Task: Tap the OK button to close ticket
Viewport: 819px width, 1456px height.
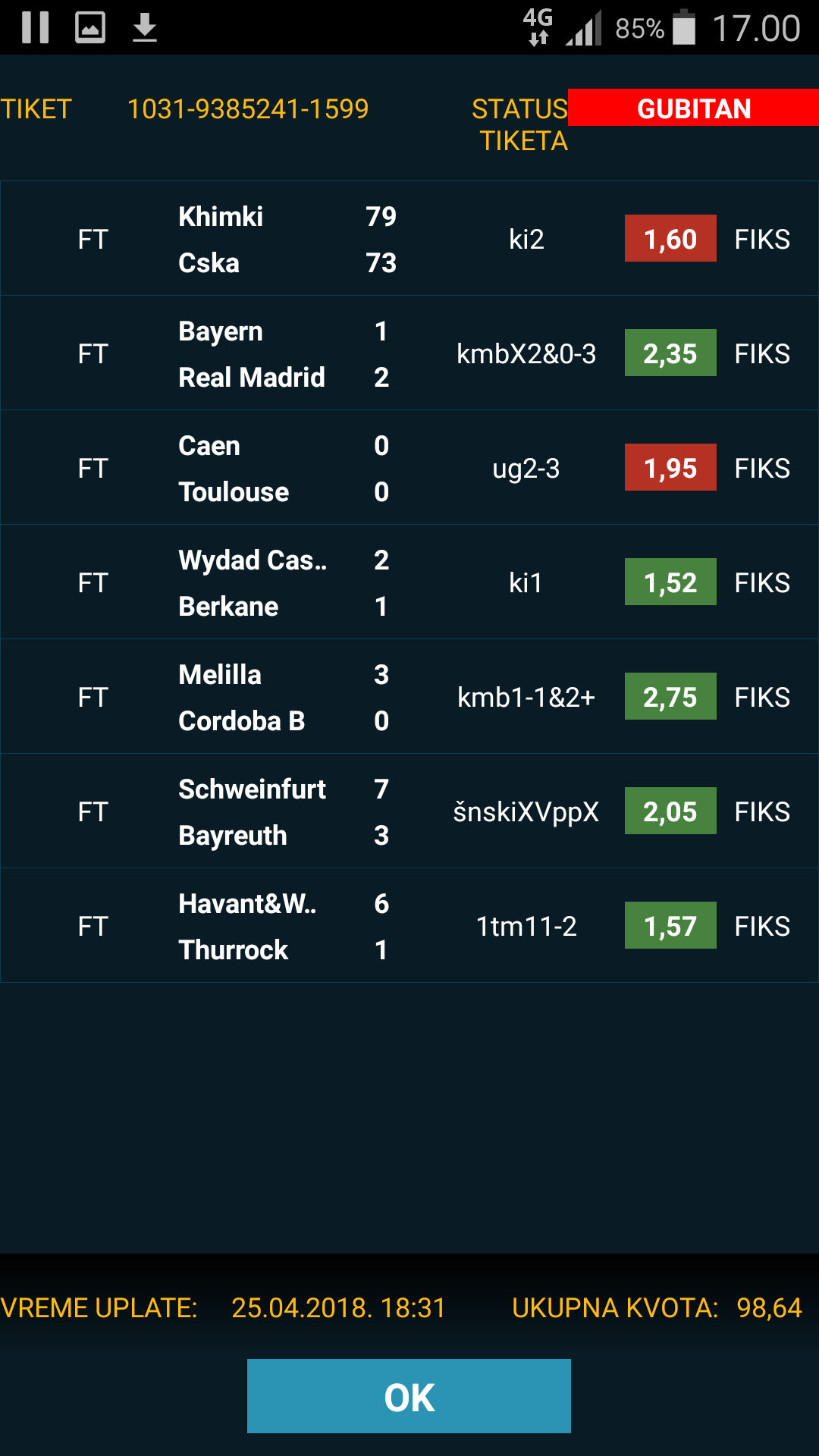Action: pyautogui.click(x=409, y=1396)
